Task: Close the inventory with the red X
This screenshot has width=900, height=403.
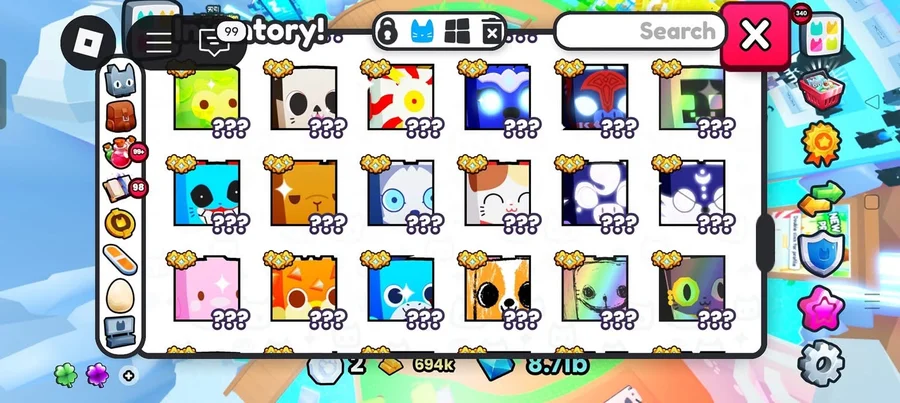Action: 755,35
